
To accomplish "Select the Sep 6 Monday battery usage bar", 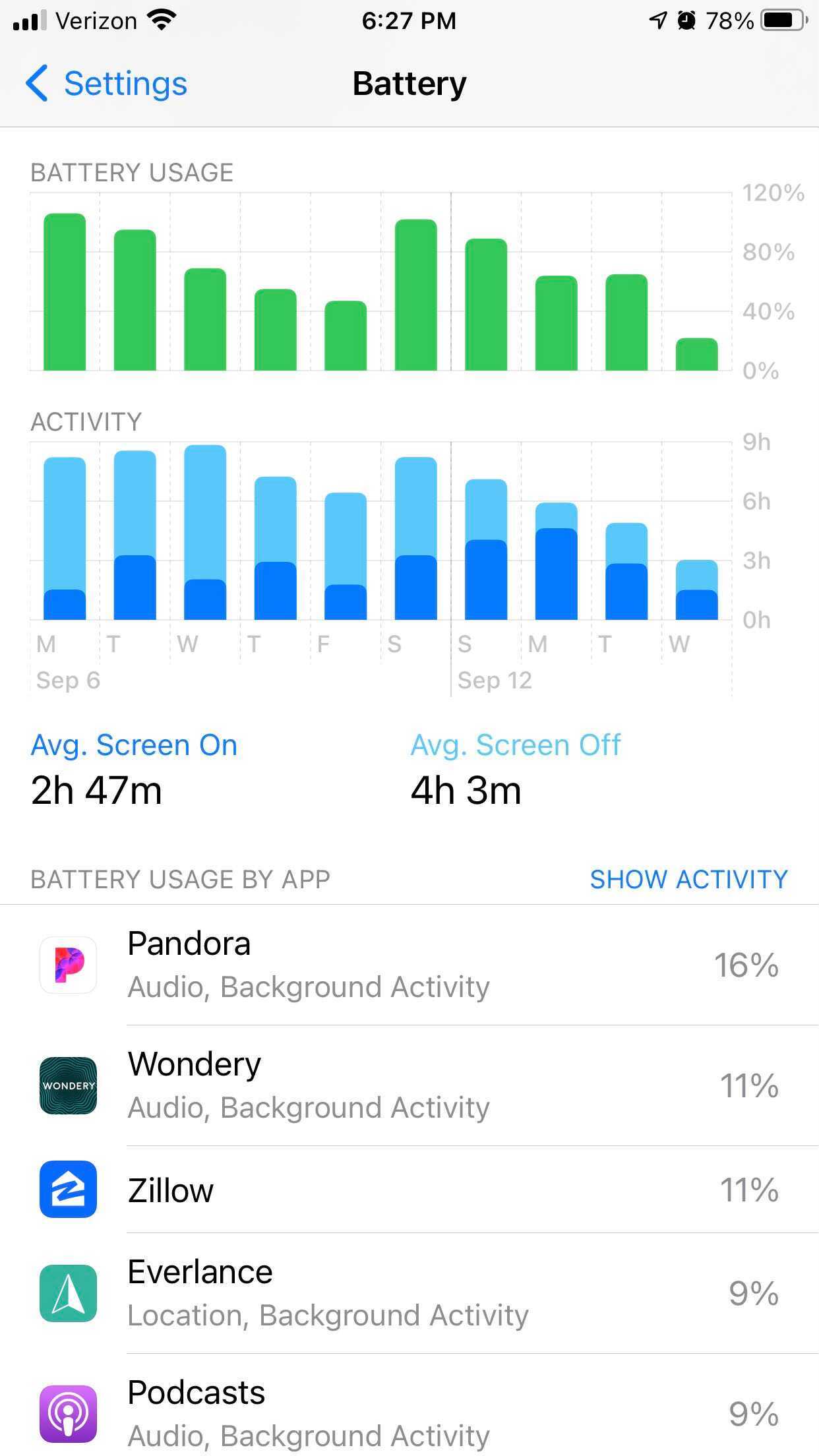I will click(x=65, y=292).
